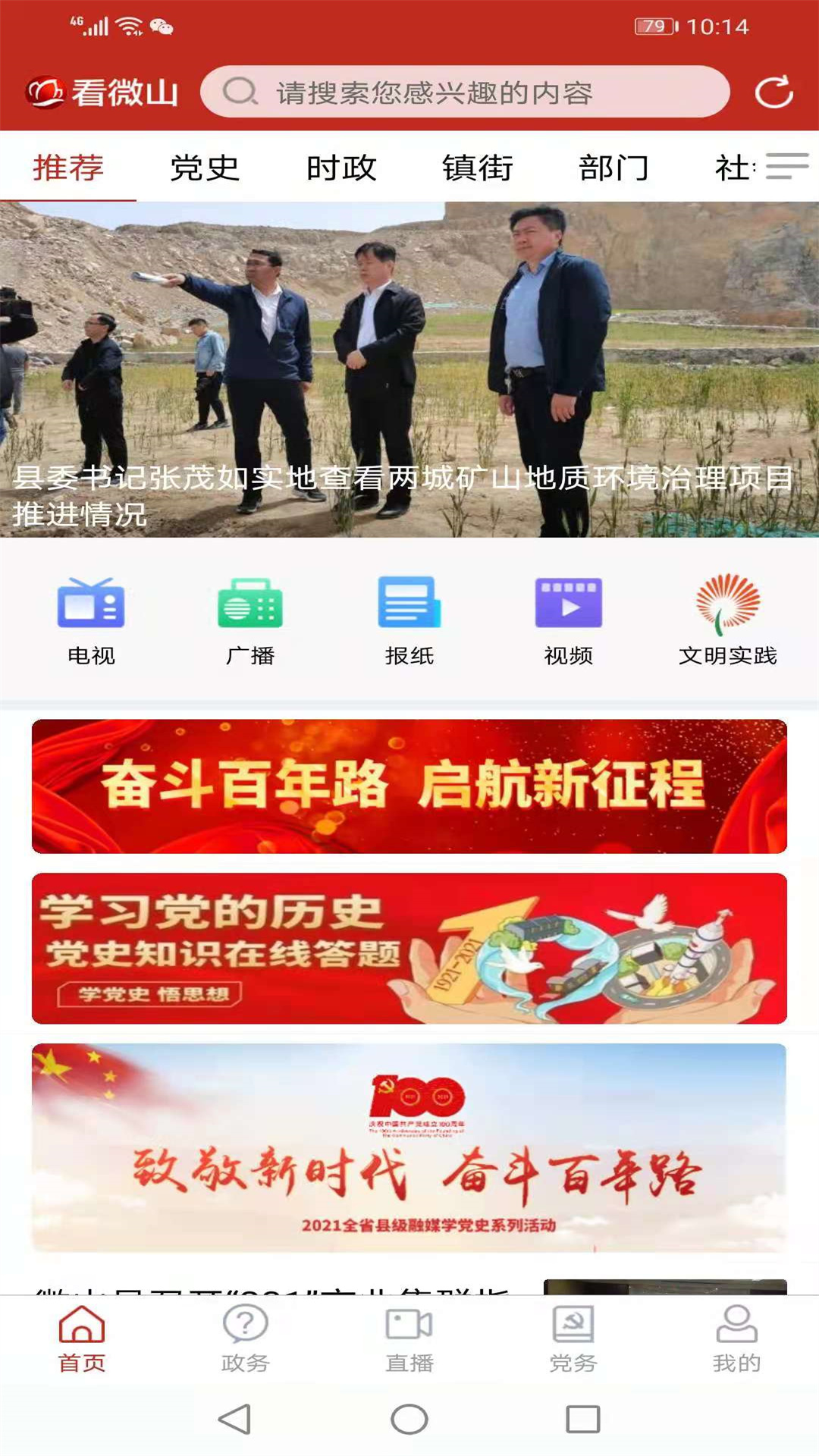The height and width of the screenshot is (1456, 819).
Task: Open the 奋斗百年路 启航新征程 banner
Action: [x=409, y=786]
